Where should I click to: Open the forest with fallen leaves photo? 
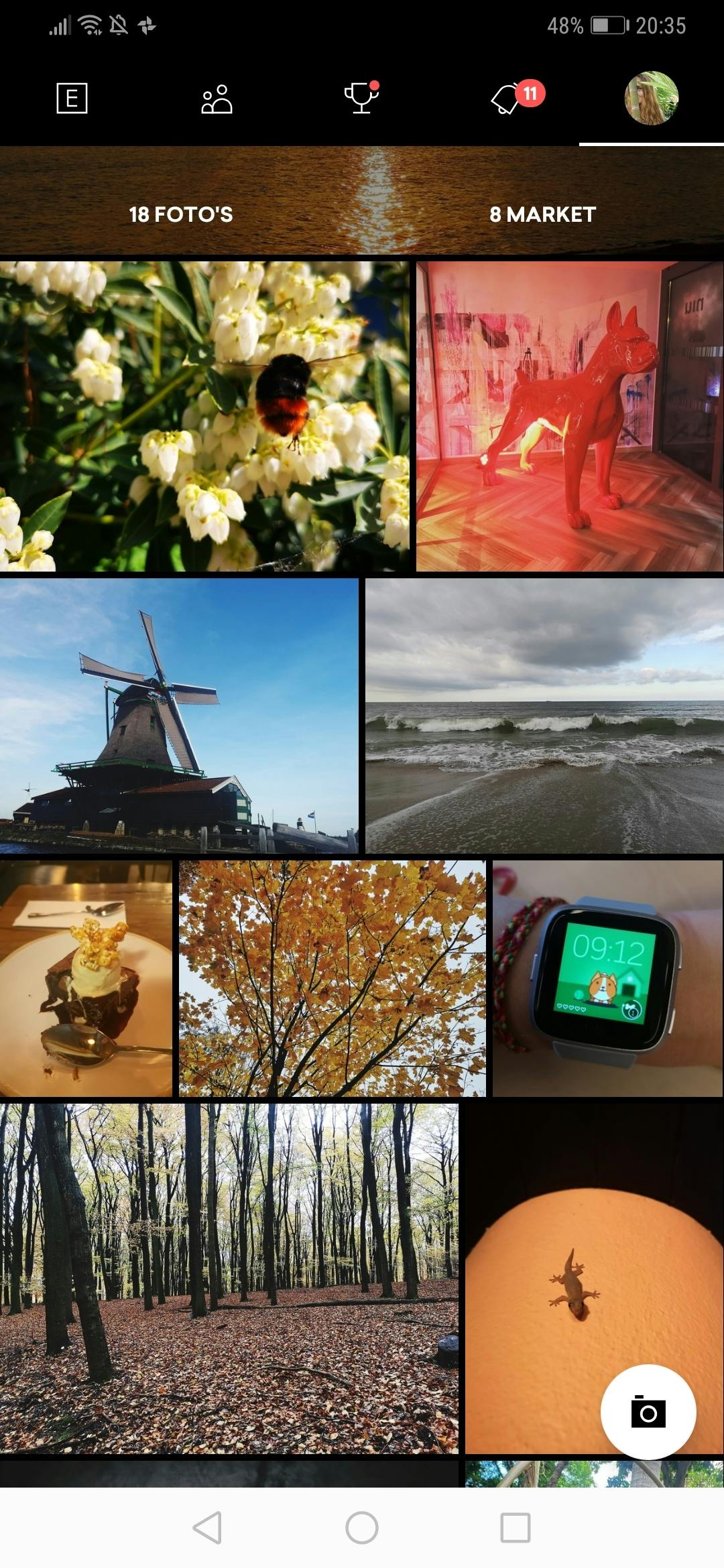[x=229, y=1279]
